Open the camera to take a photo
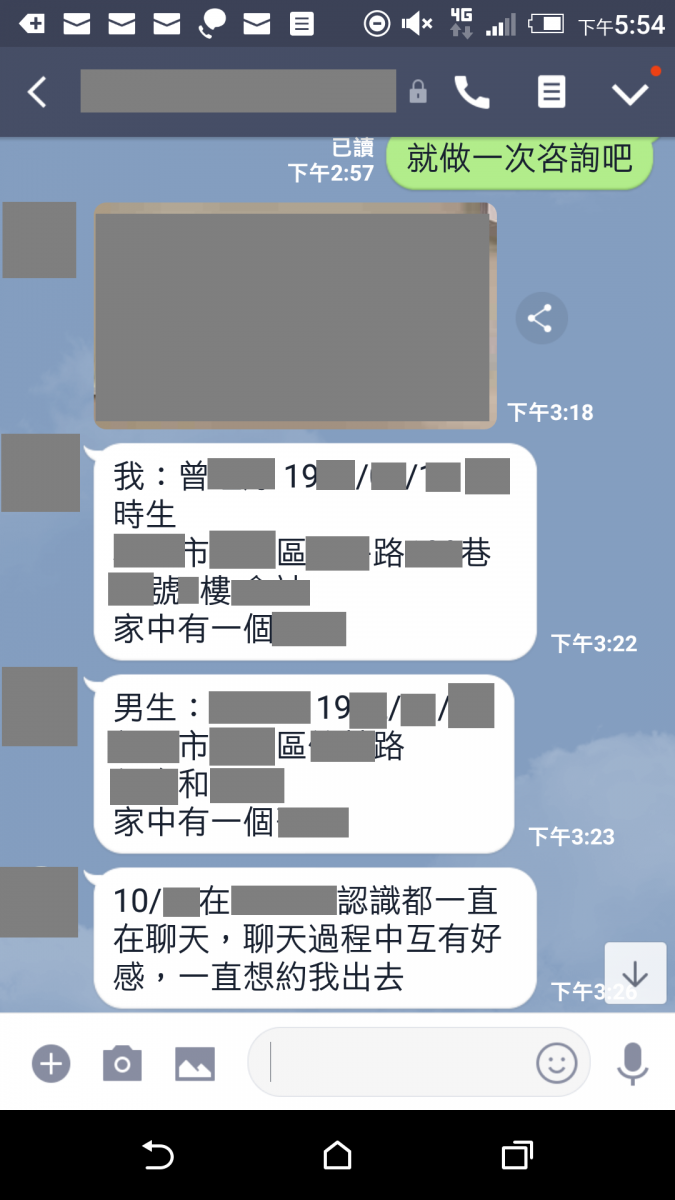Screen dimensions: 675x1200 [122, 1063]
